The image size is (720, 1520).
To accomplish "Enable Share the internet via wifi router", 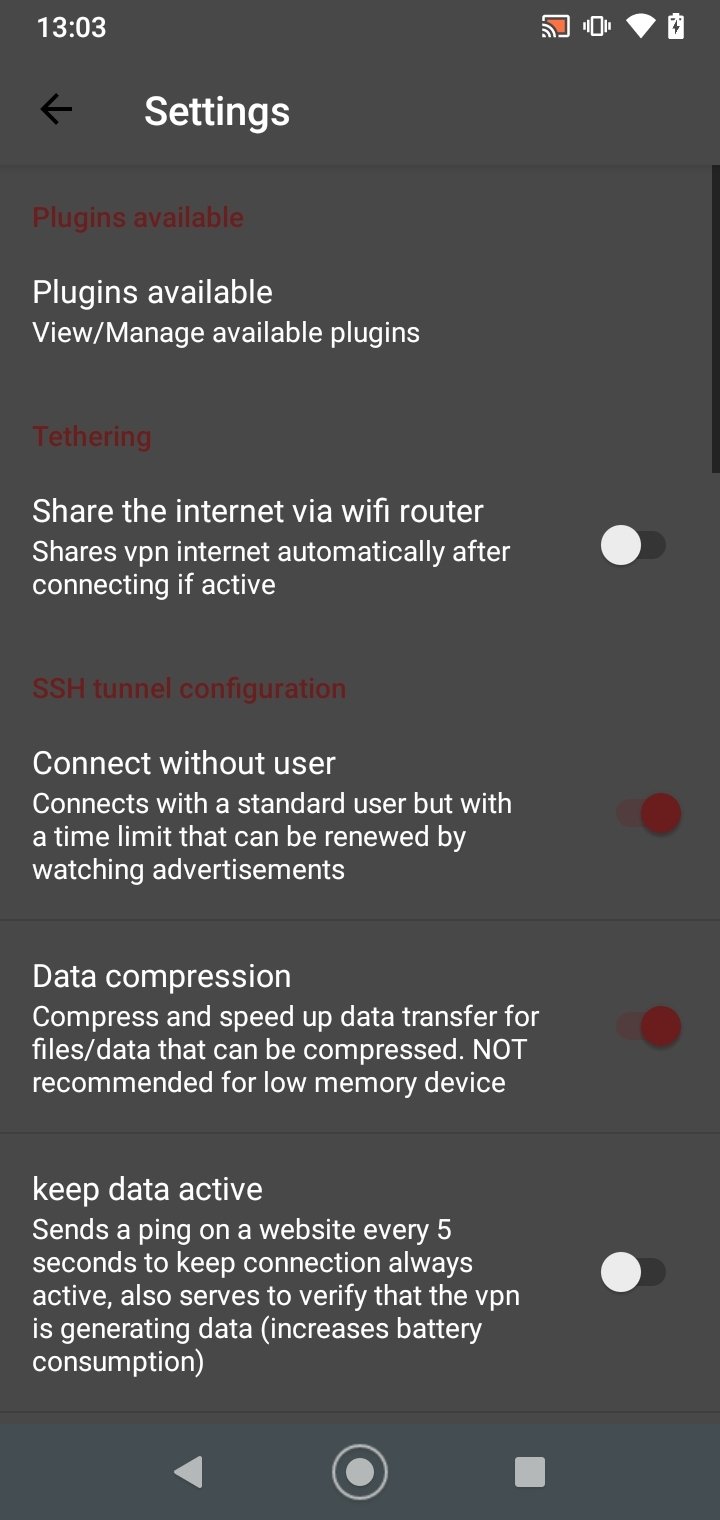I will pyautogui.click(x=634, y=546).
